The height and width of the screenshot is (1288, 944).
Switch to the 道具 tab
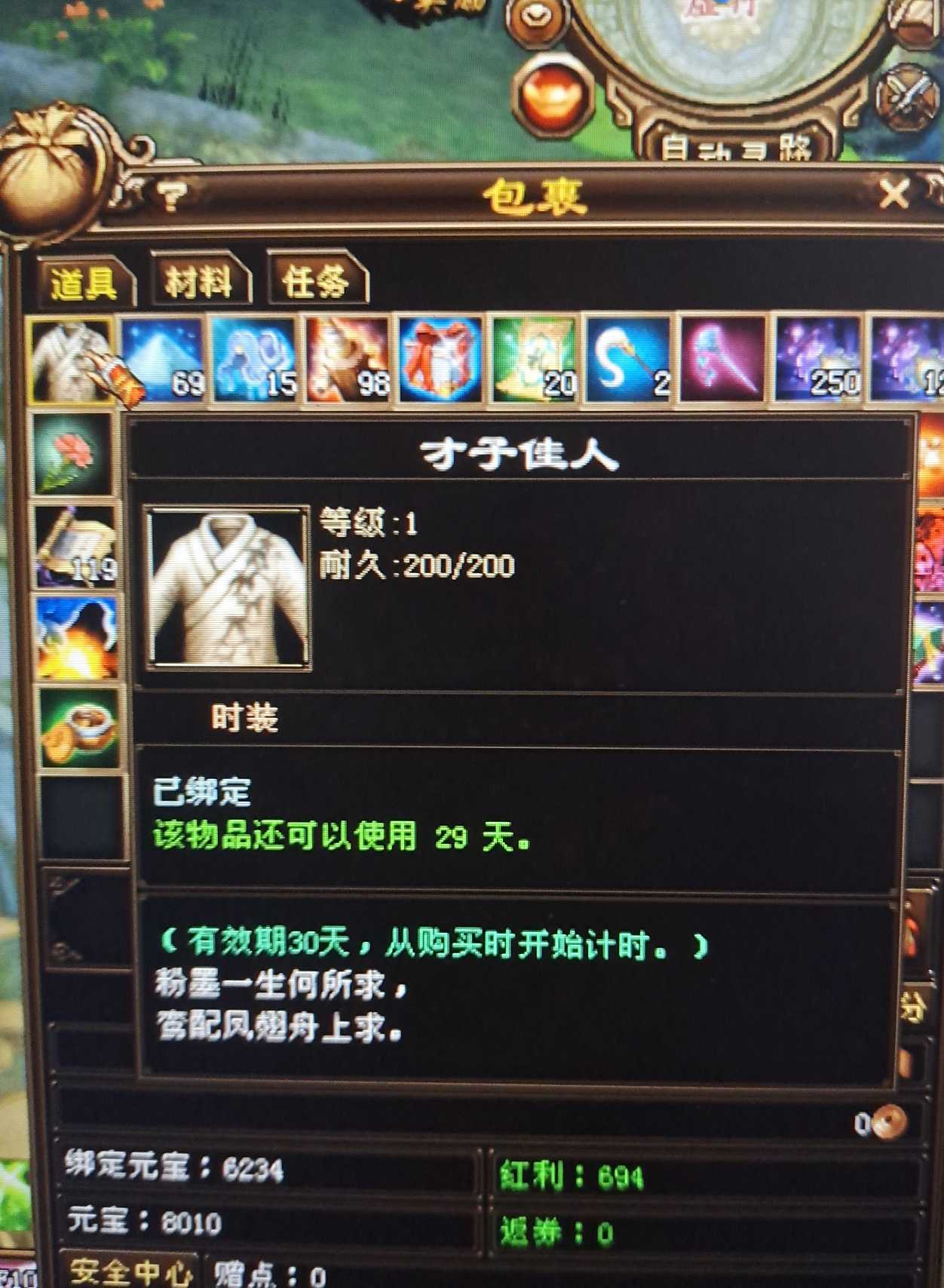83,284
